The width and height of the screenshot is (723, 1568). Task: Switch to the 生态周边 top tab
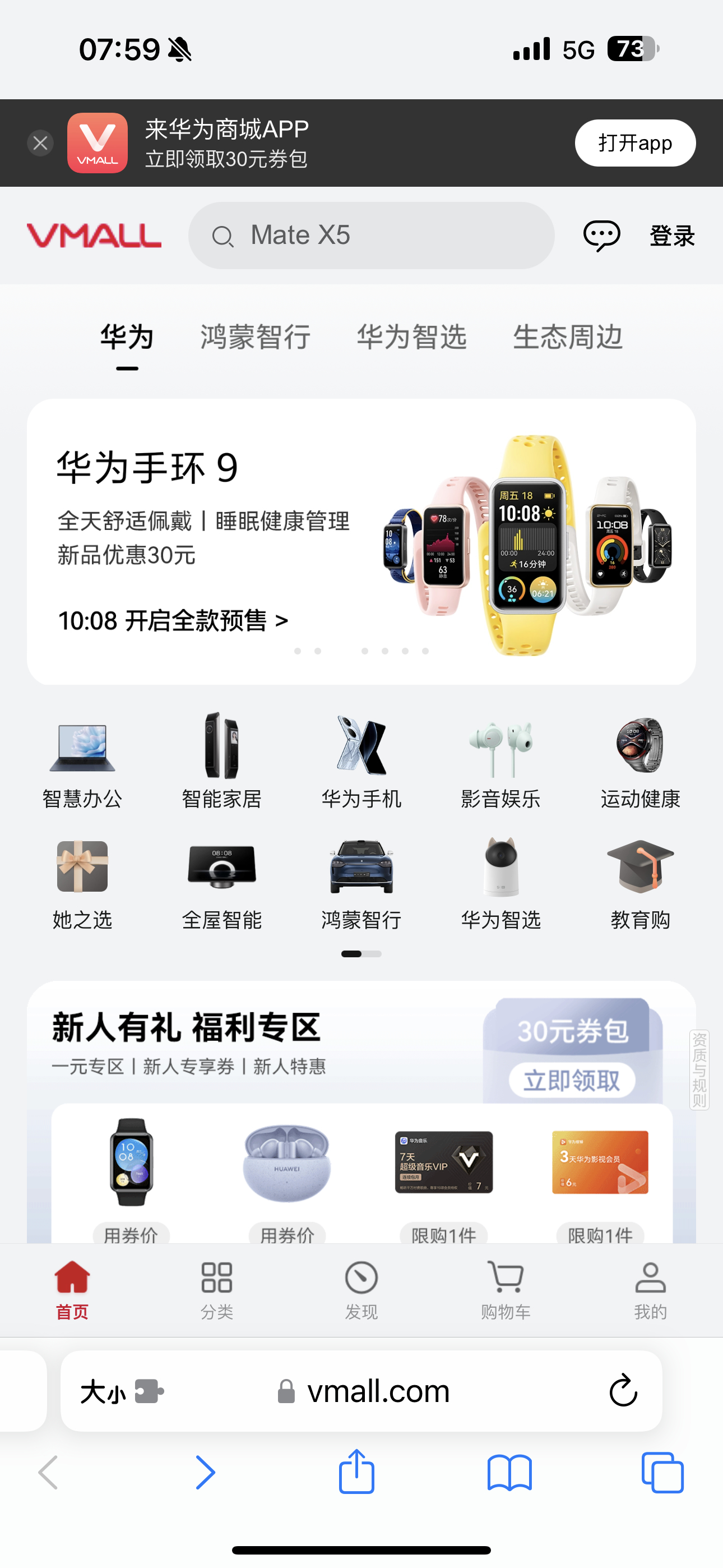[567, 337]
